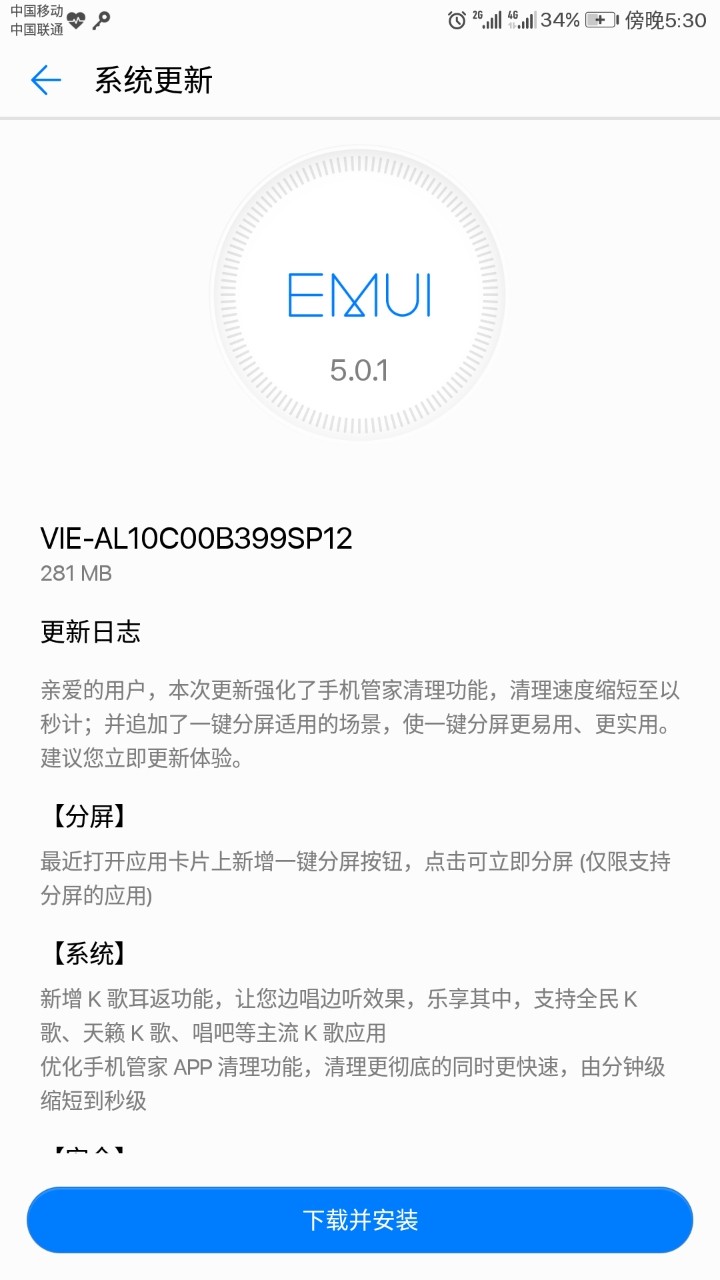The height and width of the screenshot is (1280, 720).
Task: Tap the heart-rate monitor icon in status bar
Action: [x=76, y=18]
